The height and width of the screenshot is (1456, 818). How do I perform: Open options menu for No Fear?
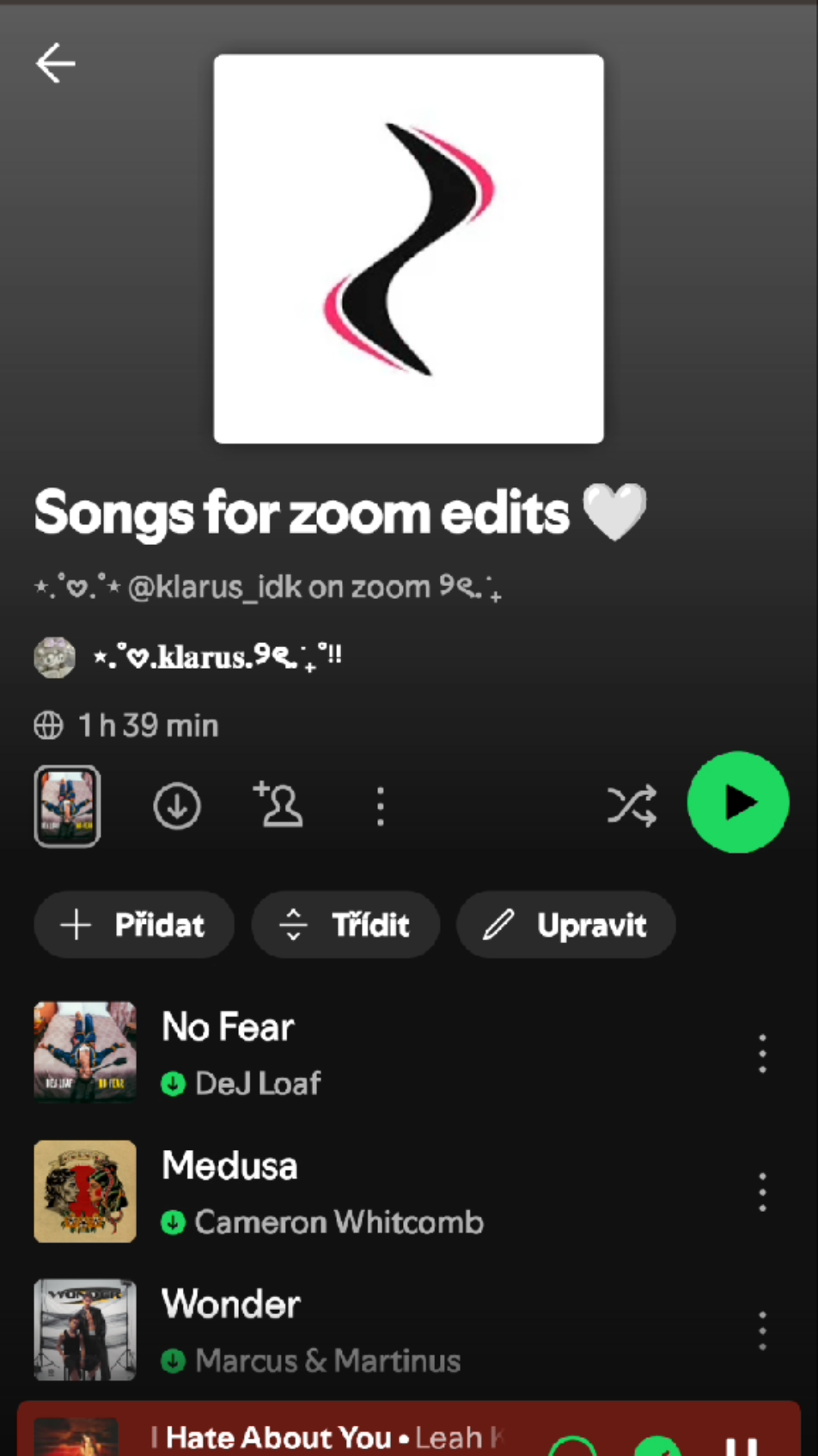click(762, 1054)
